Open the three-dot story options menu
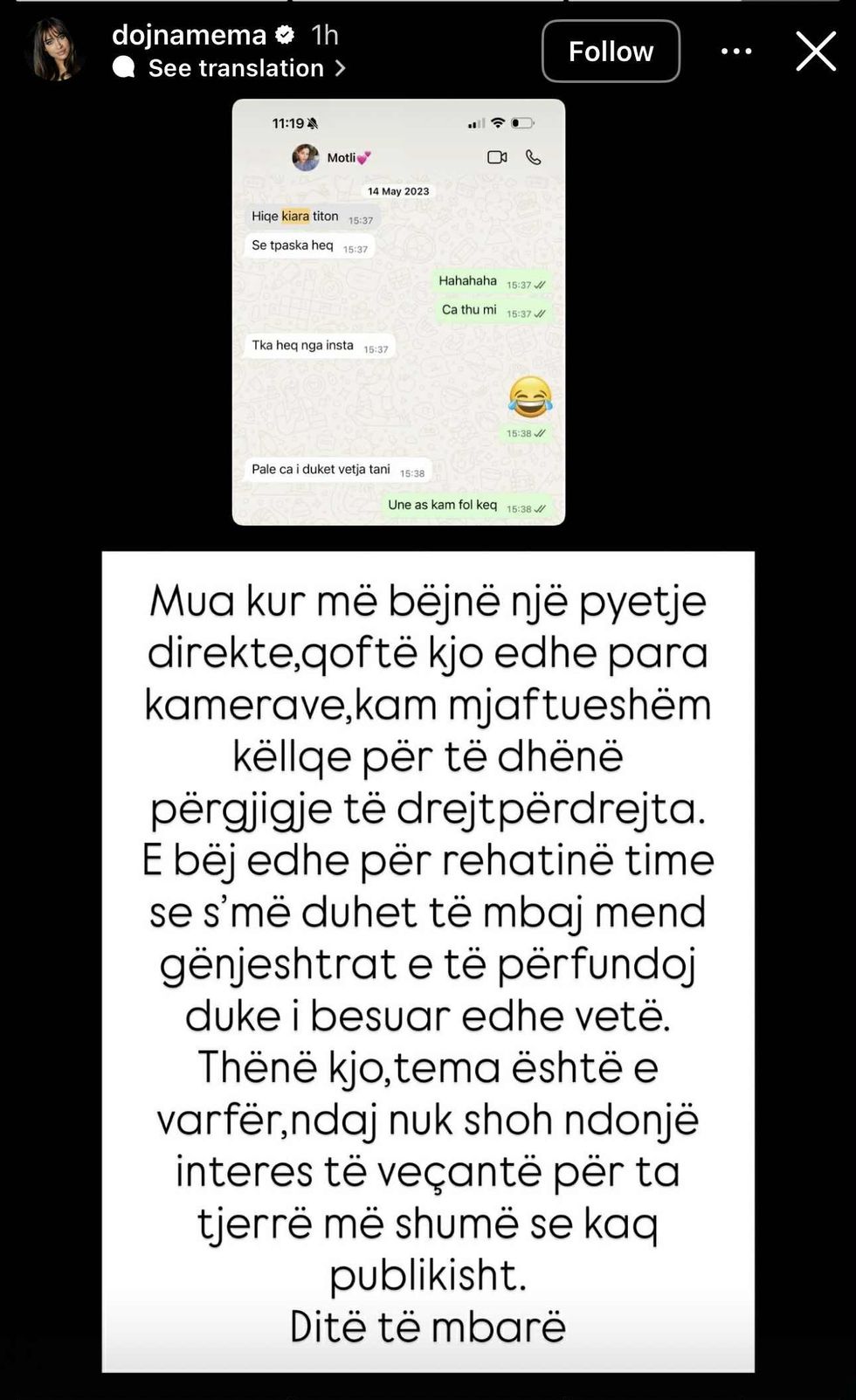856x1400 pixels. (735, 52)
